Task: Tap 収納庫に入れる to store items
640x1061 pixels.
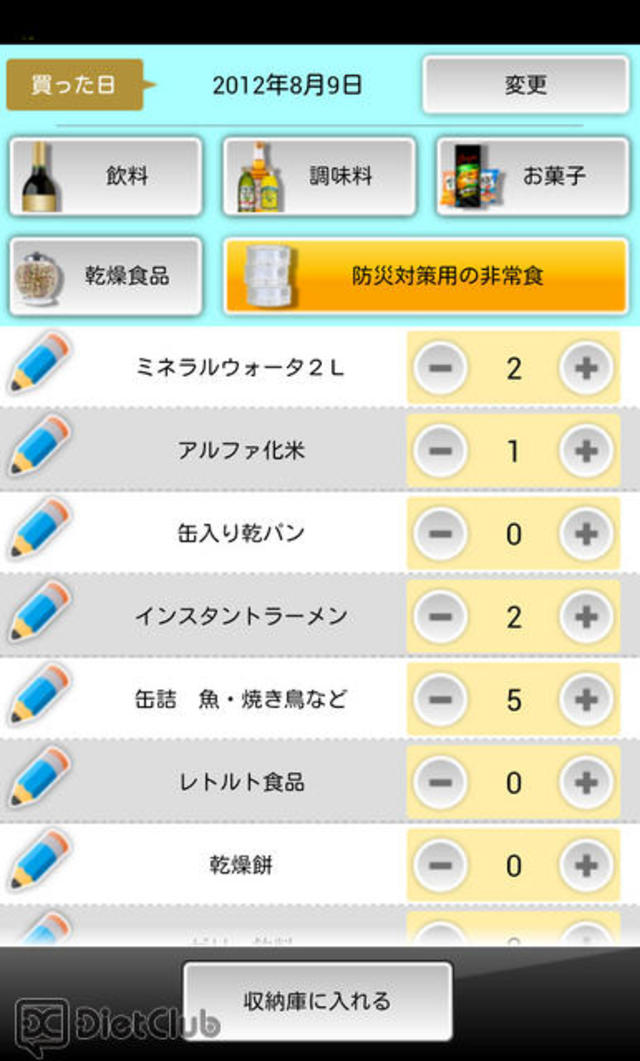Action: point(318,1000)
